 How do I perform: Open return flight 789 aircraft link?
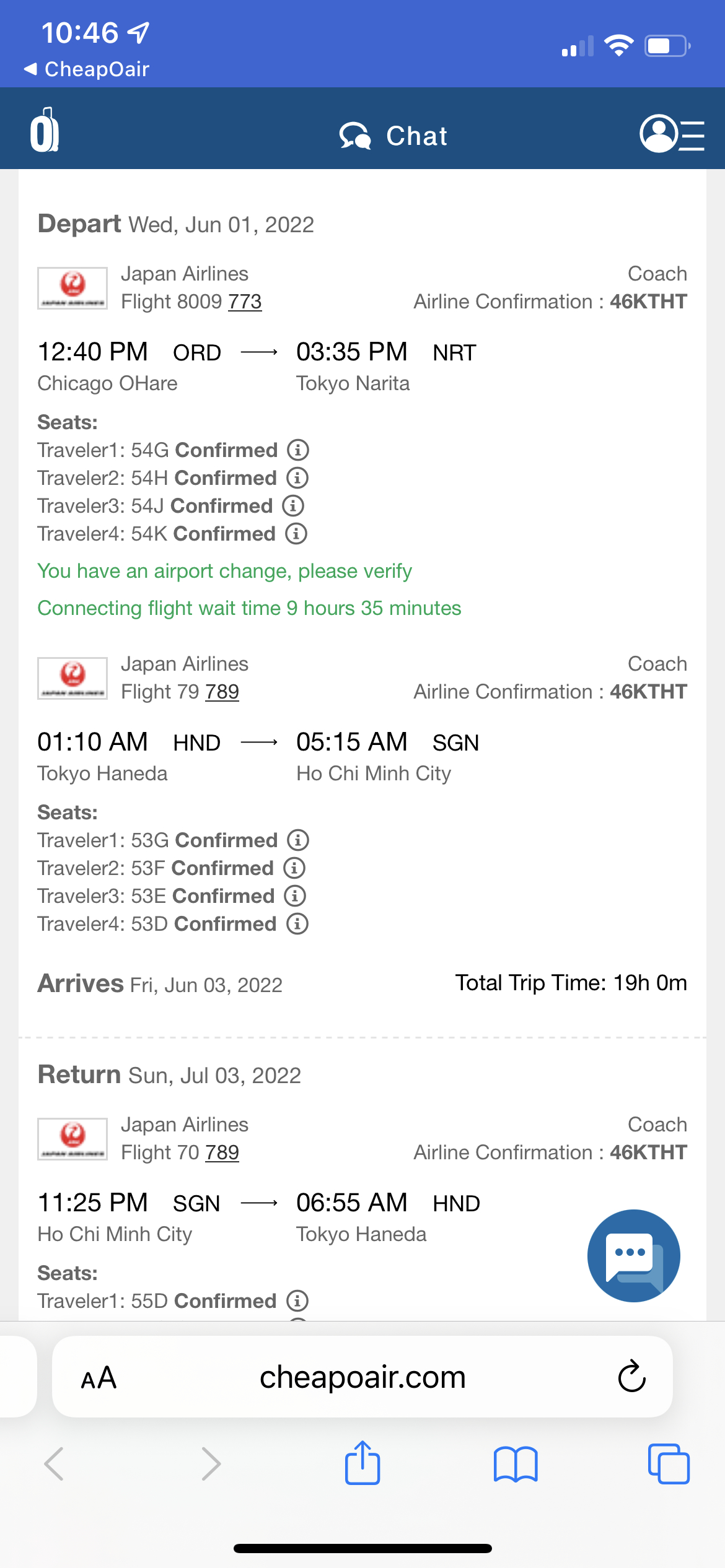[221, 1152]
